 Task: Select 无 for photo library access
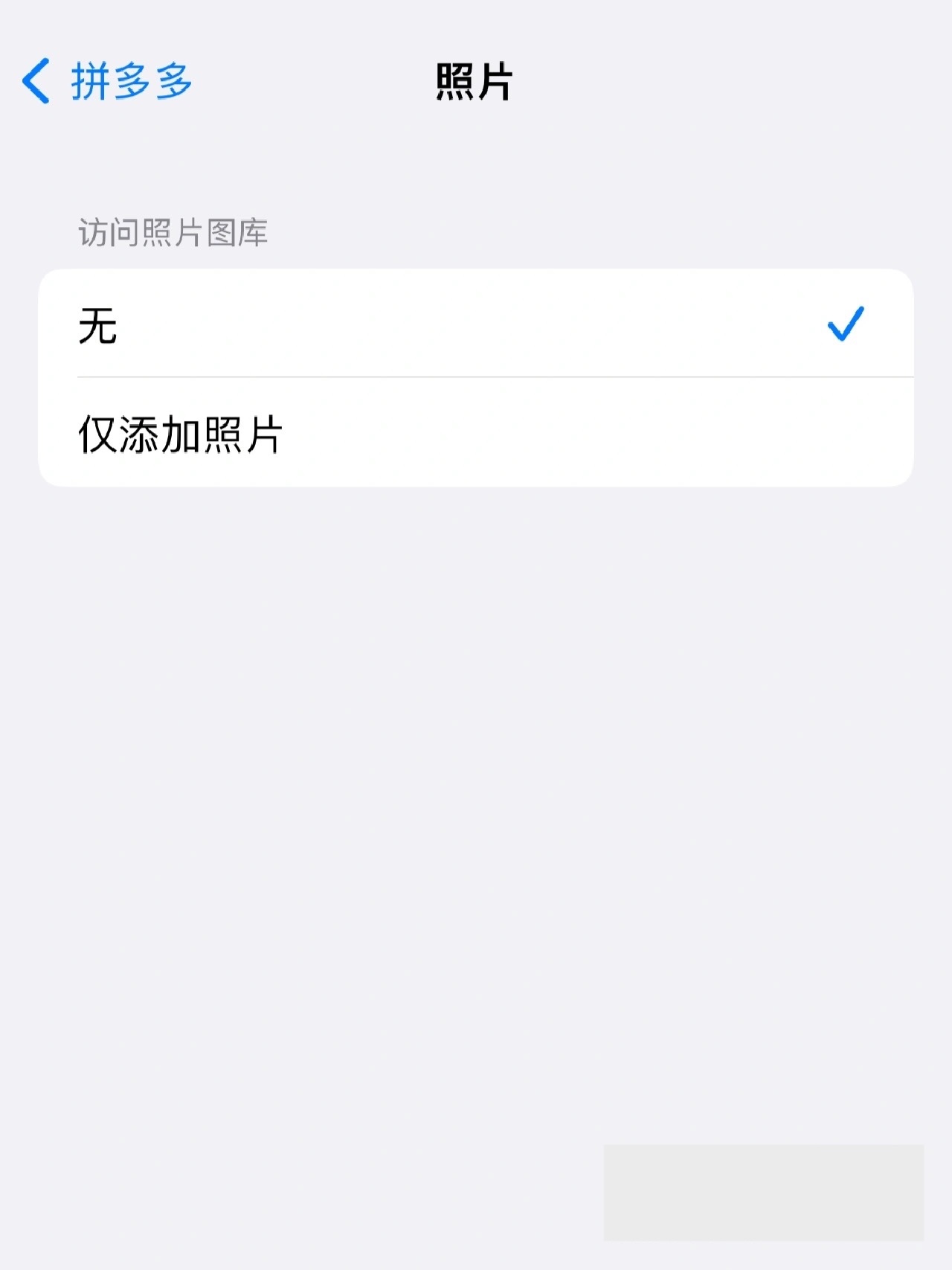[x=475, y=324]
